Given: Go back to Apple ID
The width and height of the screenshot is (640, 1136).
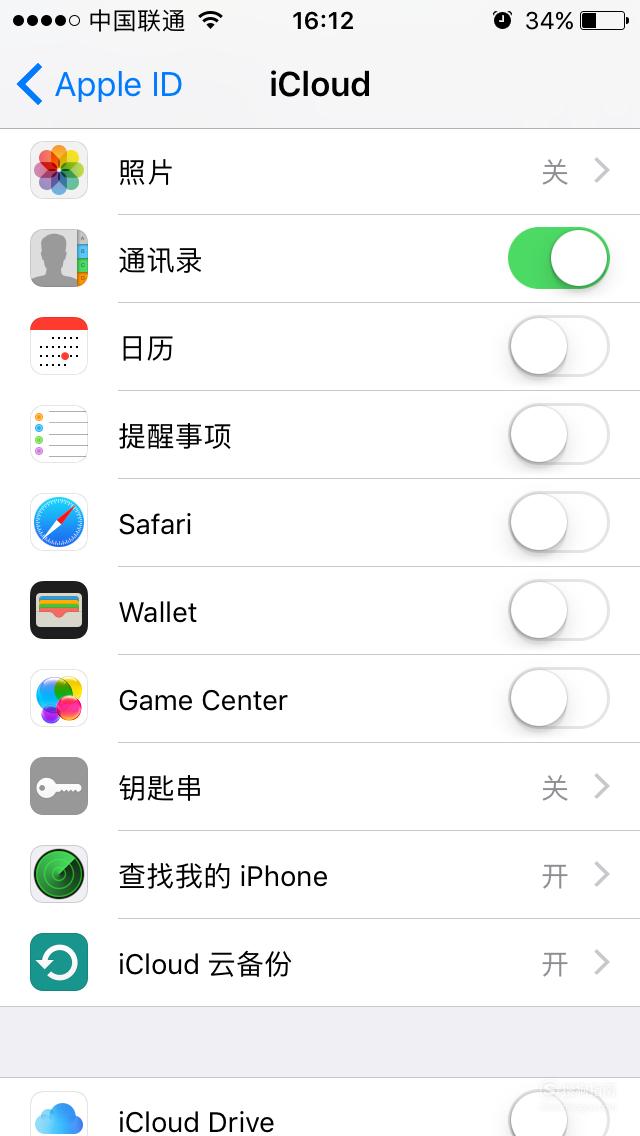Looking at the screenshot, I should point(99,85).
